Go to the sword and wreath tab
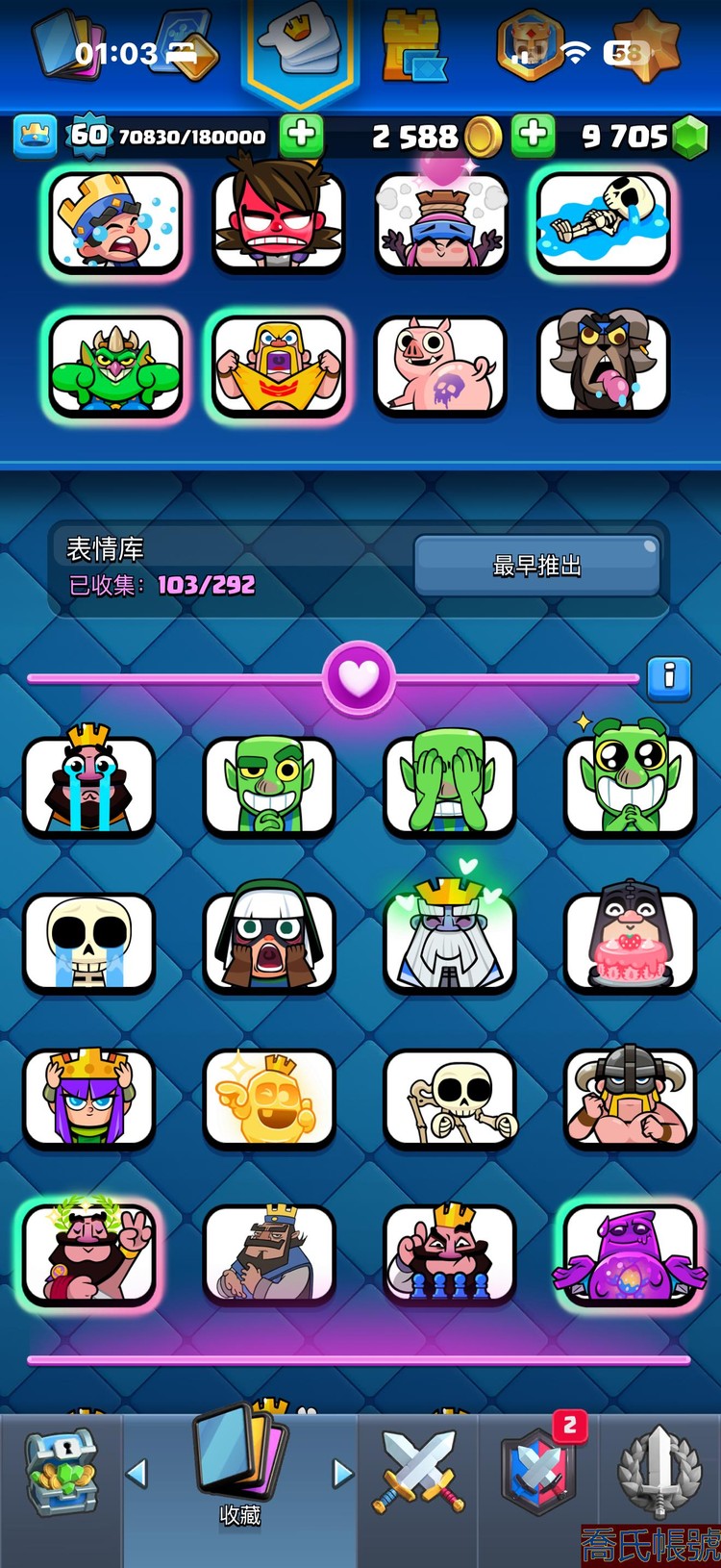 pos(659,1470)
